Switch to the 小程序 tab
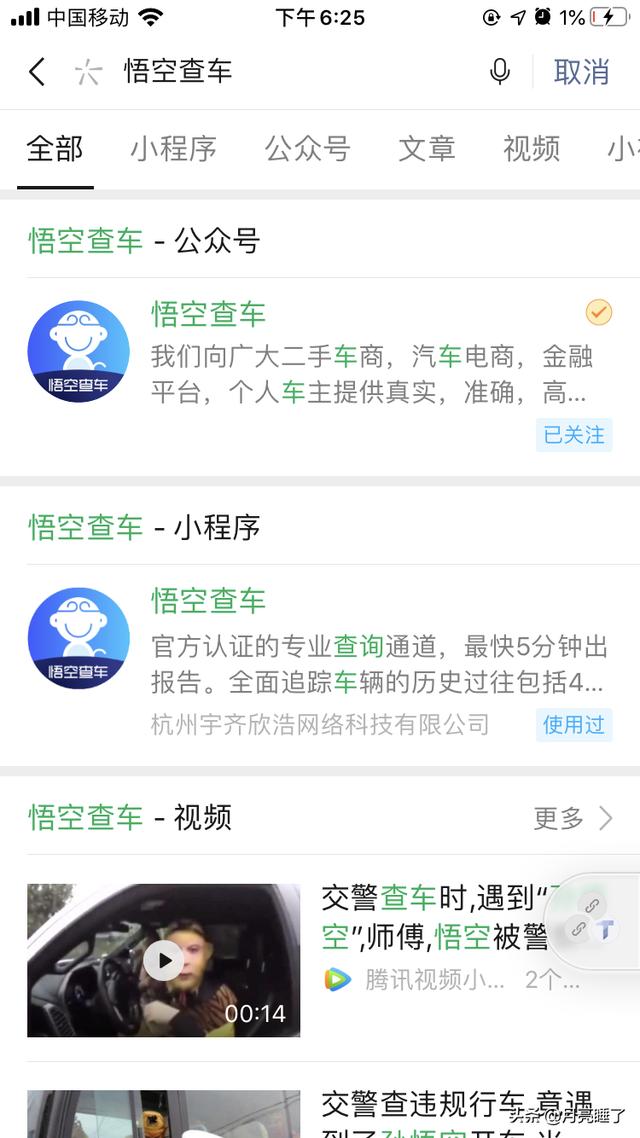This screenshot has height=1138, width=640. (173, 149)
